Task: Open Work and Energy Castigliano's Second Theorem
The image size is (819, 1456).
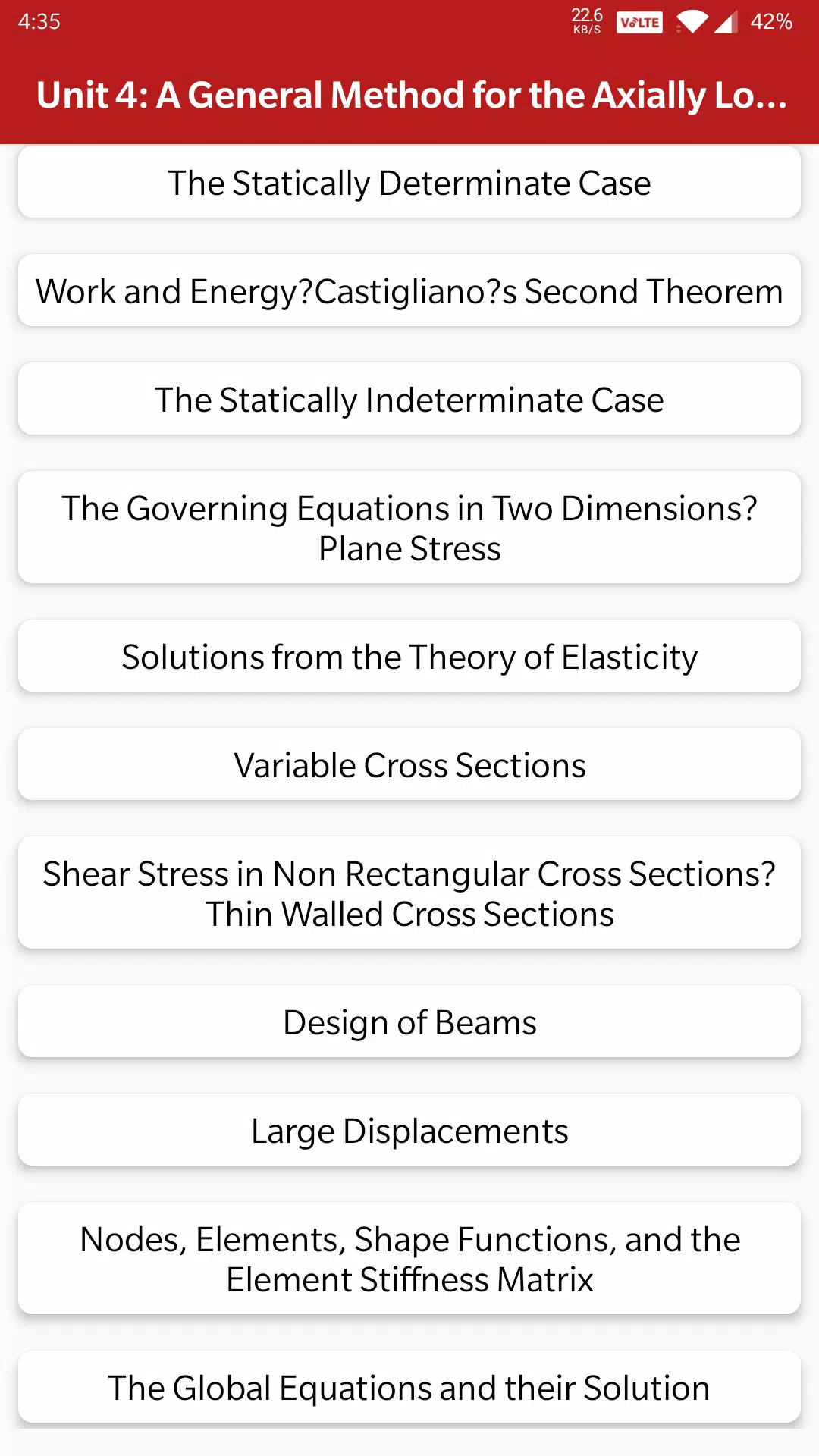Action: [409, 291]
